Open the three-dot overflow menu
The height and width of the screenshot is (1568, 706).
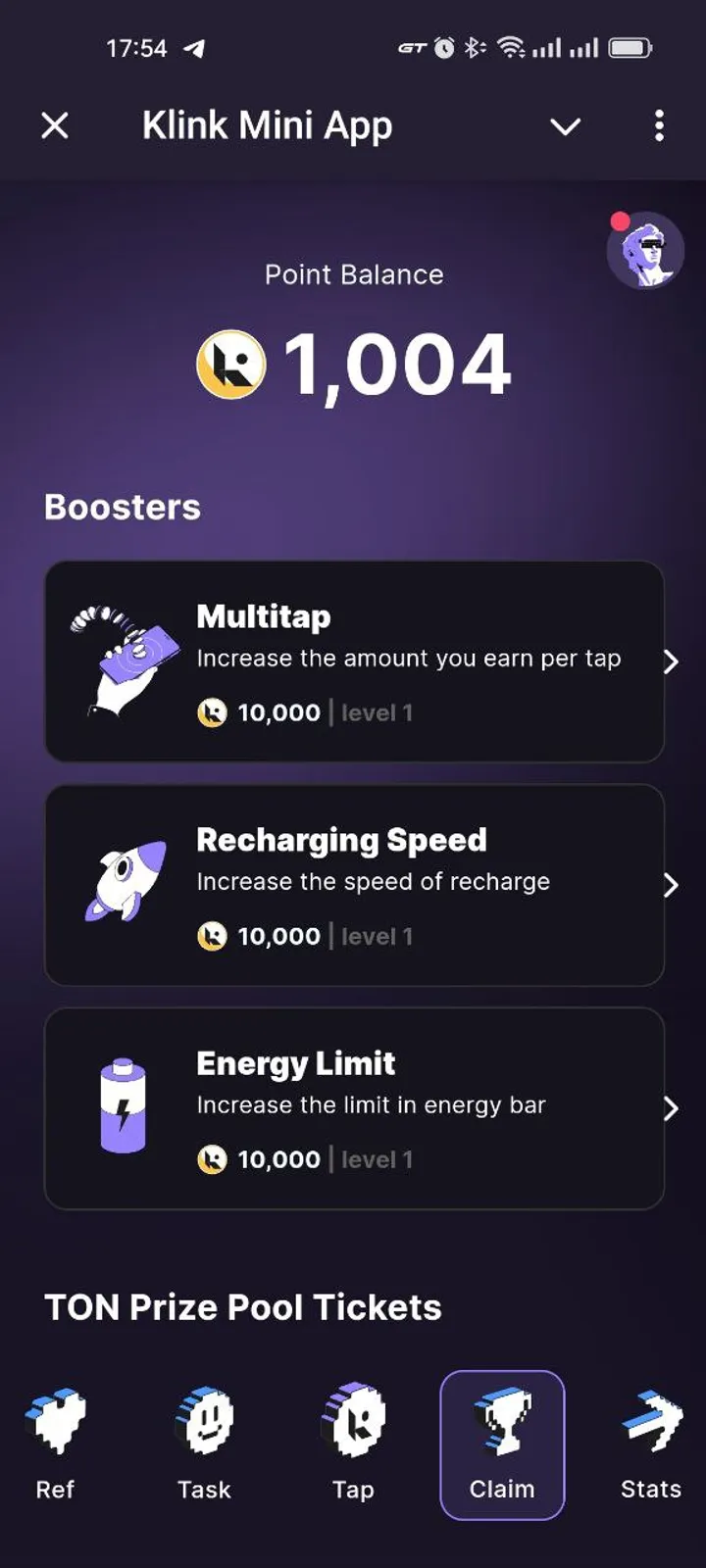[x=659, y=125]
